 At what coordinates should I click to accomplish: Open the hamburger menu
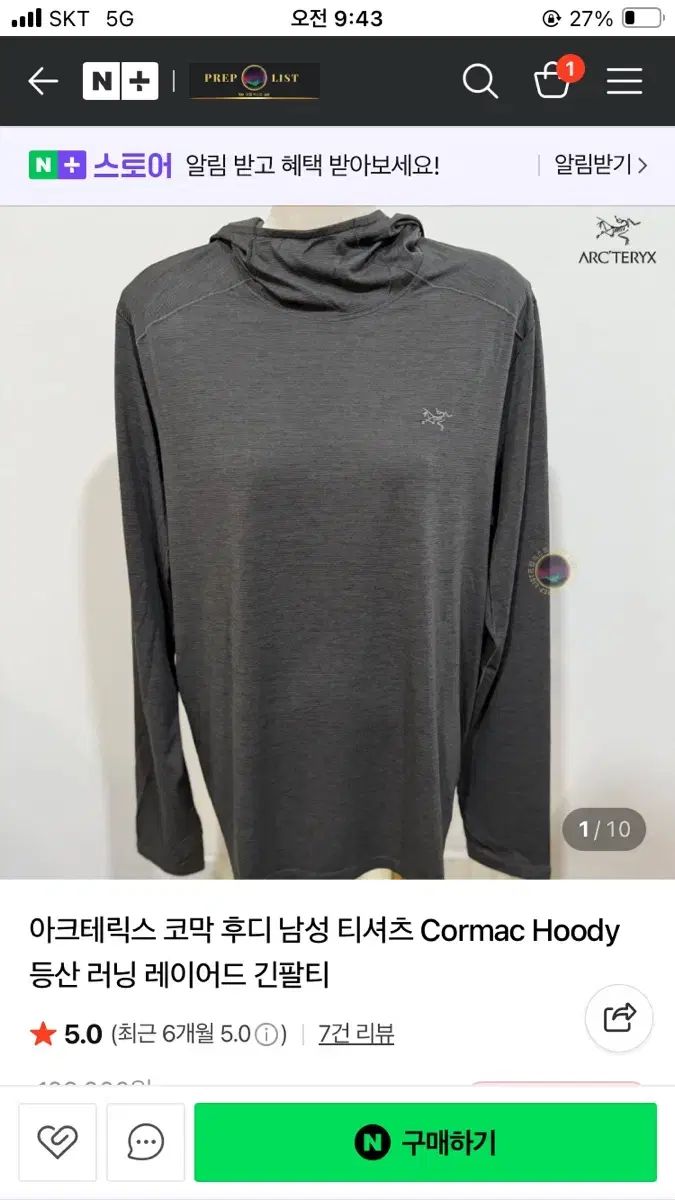624,81
